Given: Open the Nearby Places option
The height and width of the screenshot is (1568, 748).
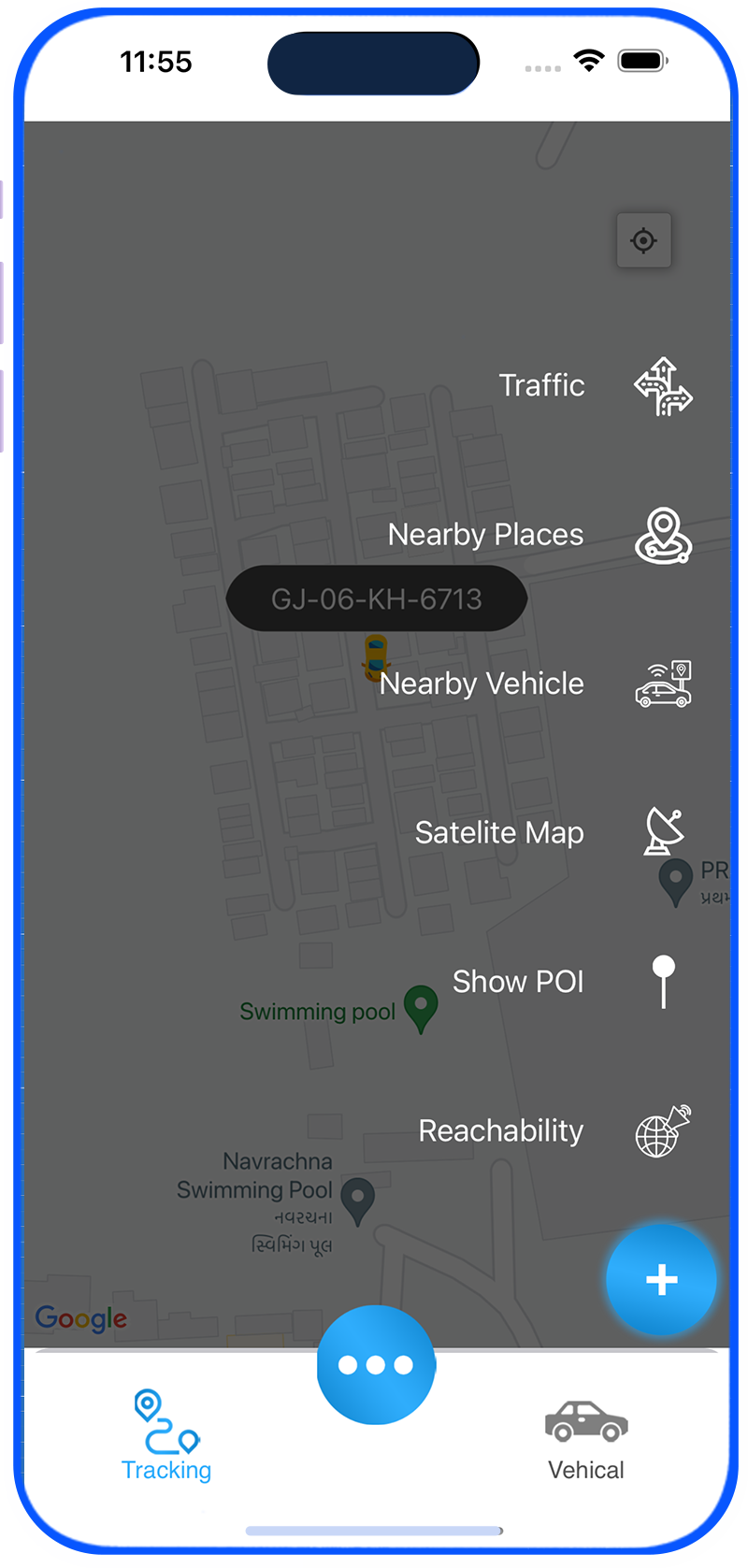Looking at the screenshot, I should (x=663, y=536).
